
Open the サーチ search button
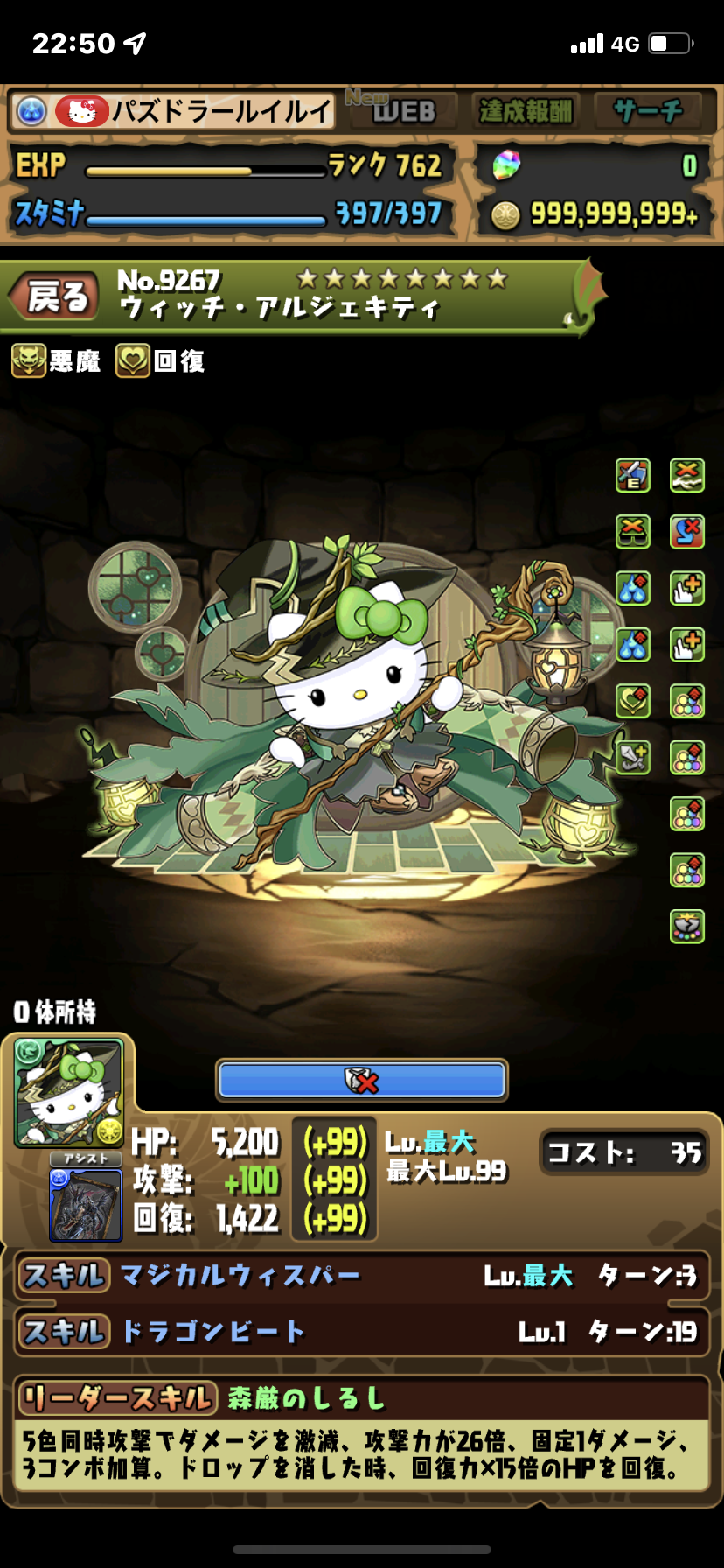pos(648,111)
